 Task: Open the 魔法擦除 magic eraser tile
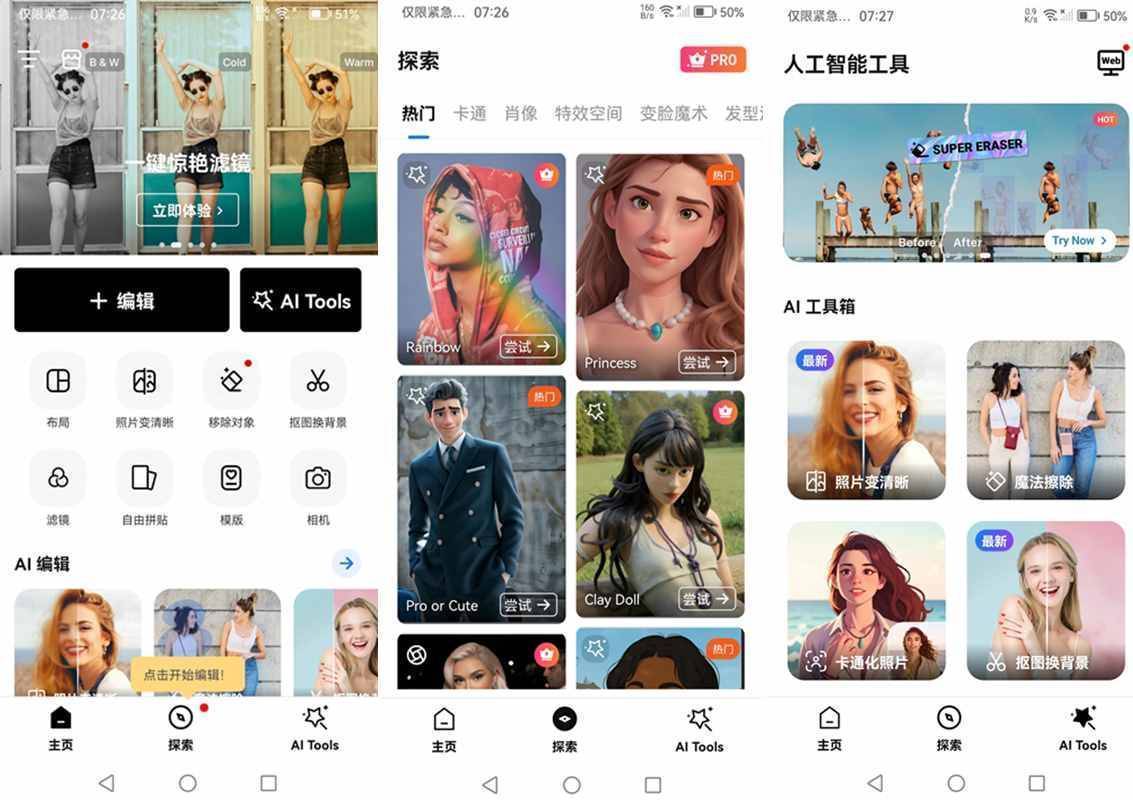(x=1045, y=420)
